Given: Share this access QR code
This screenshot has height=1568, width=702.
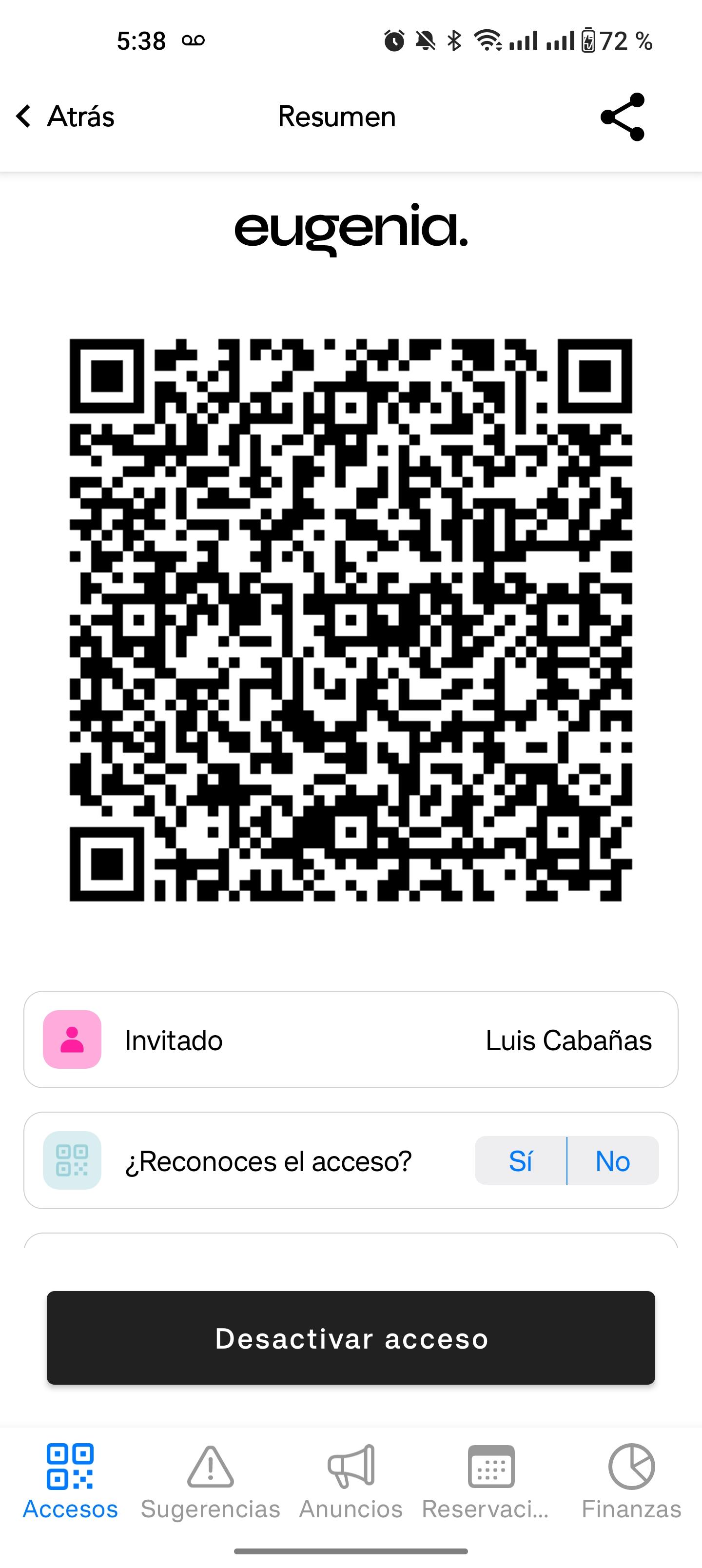Looking at the screenshot, I should click(x=622, y=117).
